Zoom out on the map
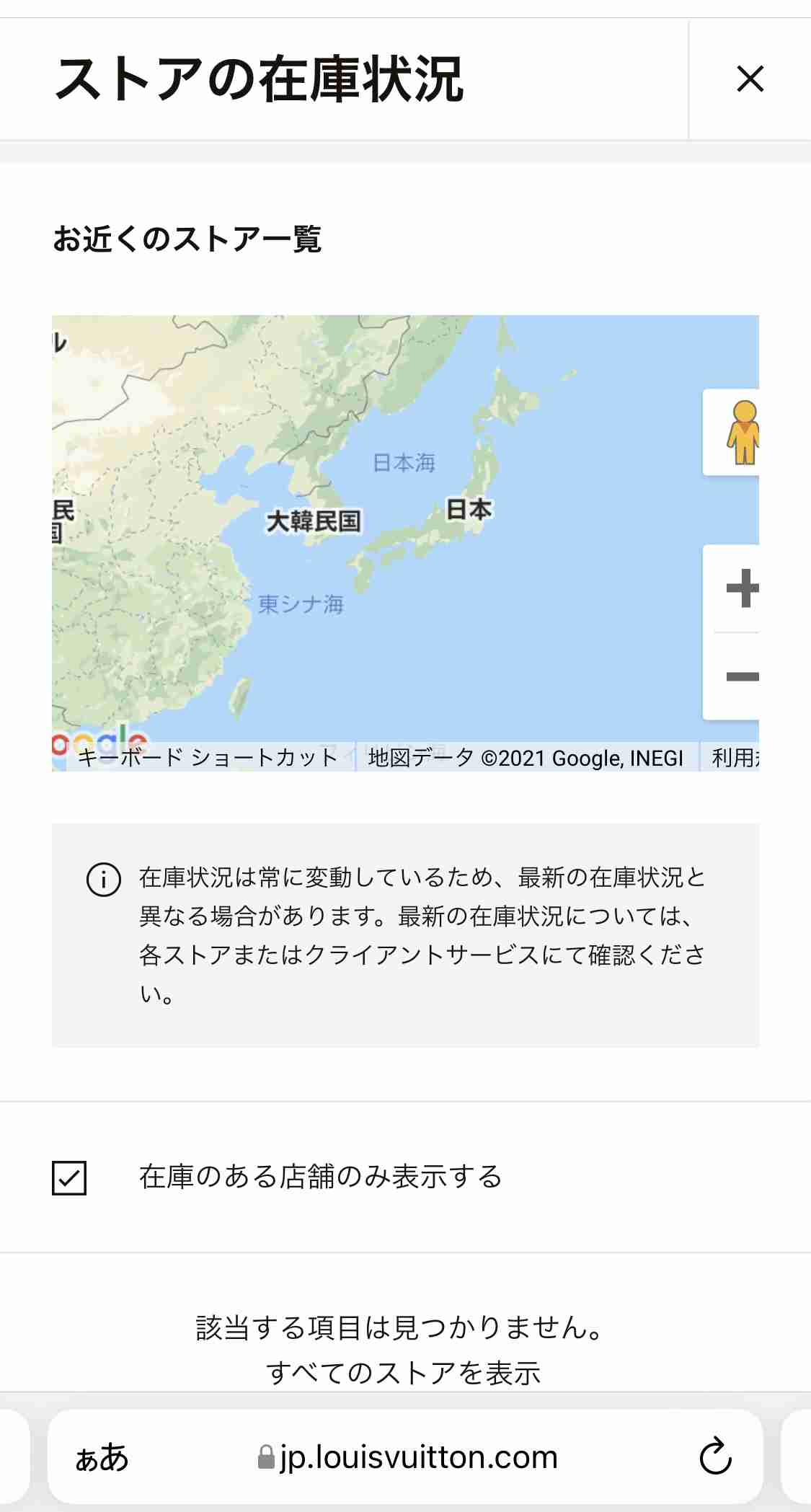This screenshot has height=1512, width=811. pyautogui.click(x=741, y=676)
